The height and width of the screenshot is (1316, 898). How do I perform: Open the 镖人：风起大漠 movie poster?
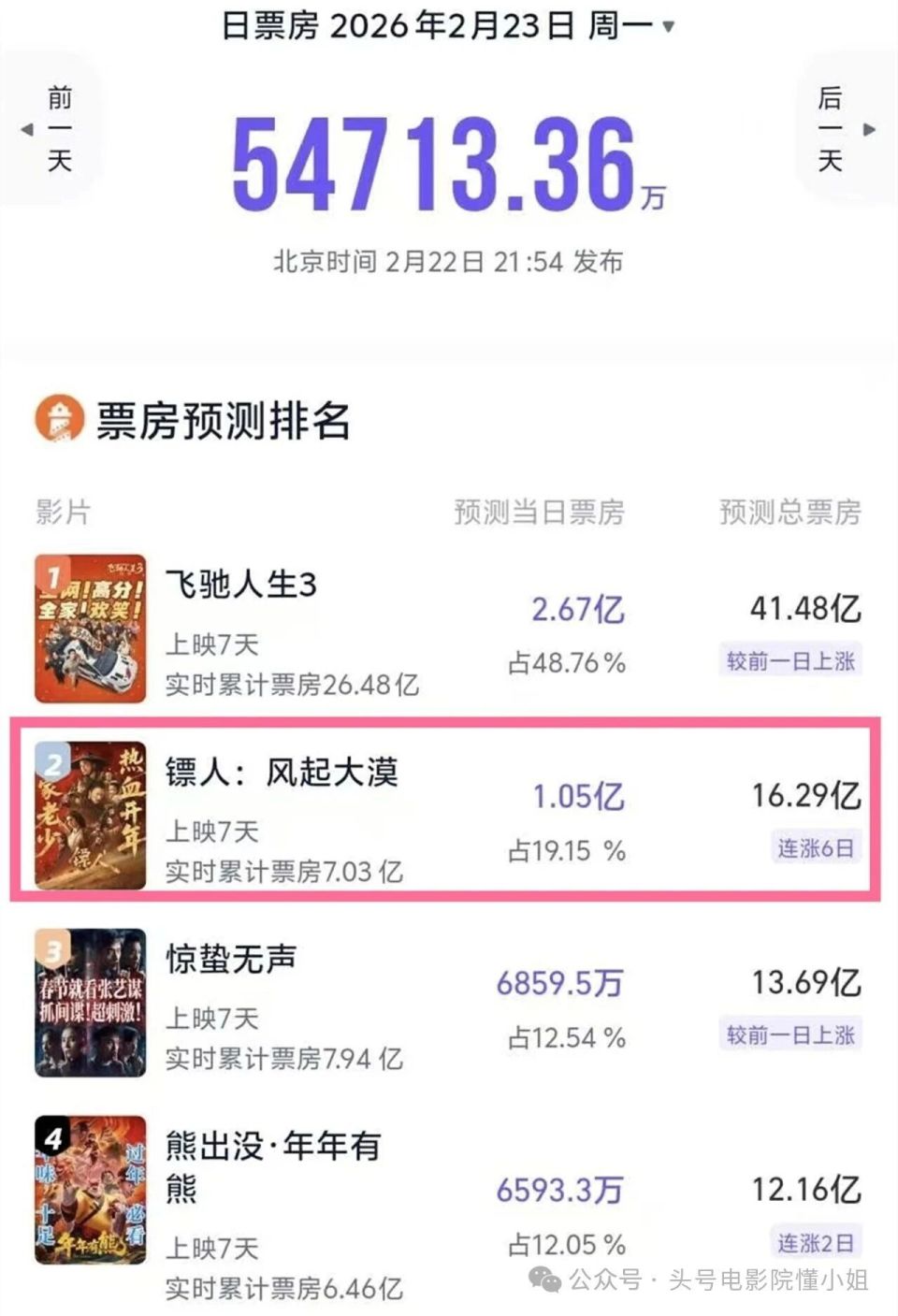point(90,814)
